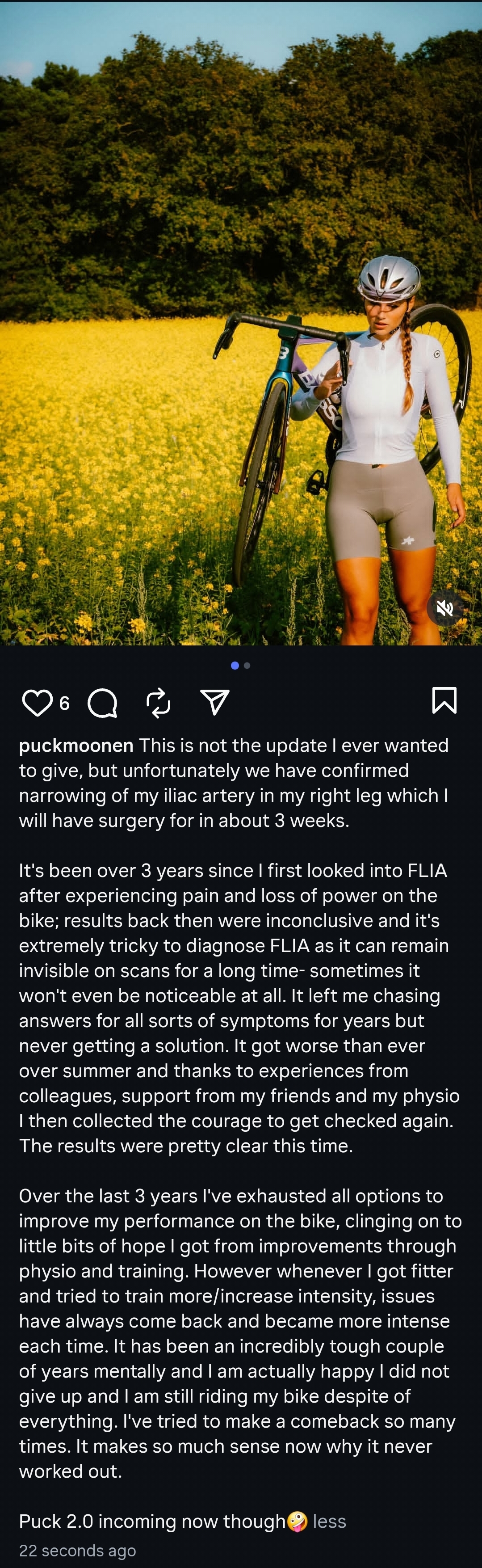Open puckmoonen's profile from caption

coord(76,746)
